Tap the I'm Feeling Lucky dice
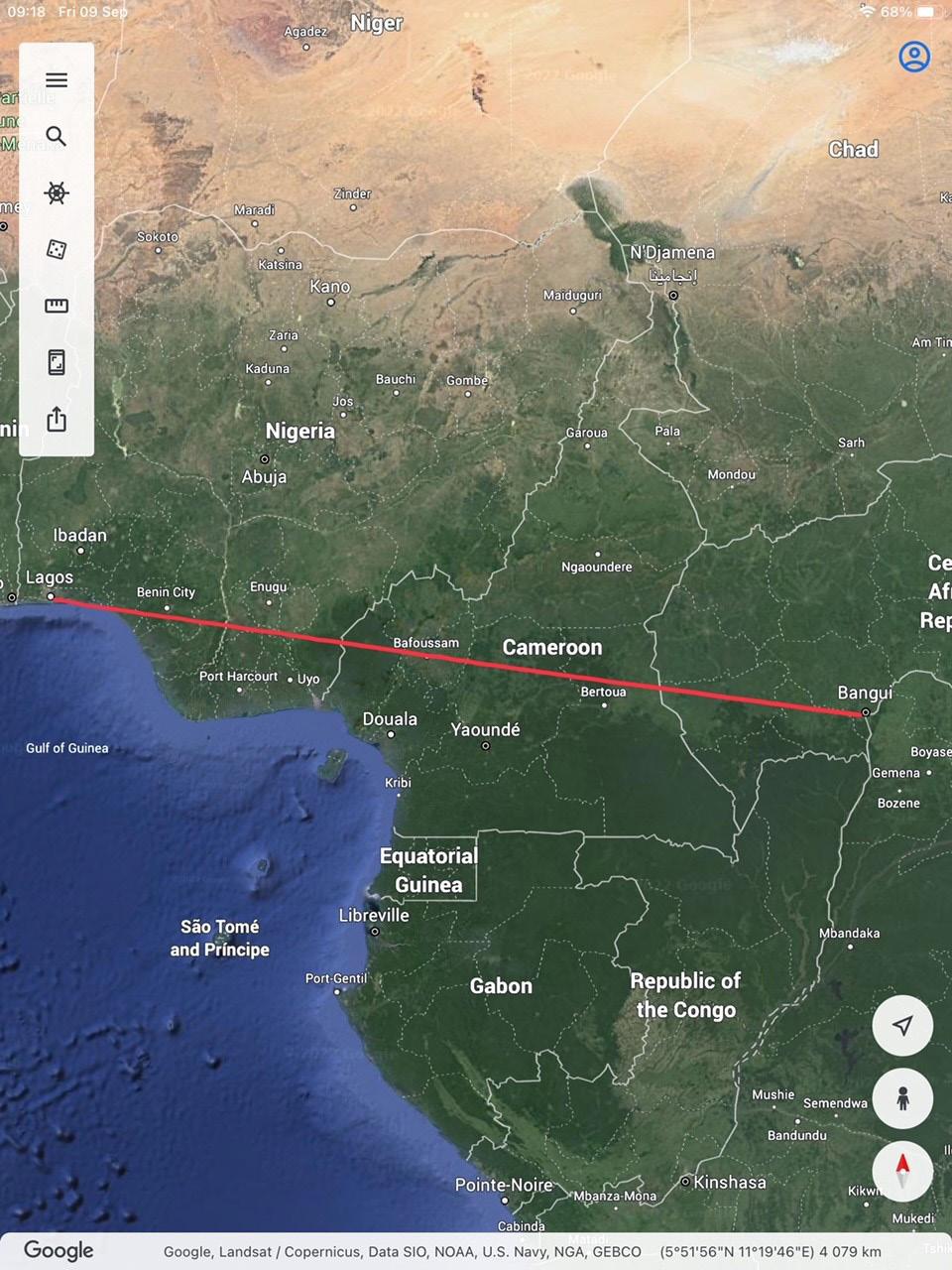Image resolution: width=952 pixels, height=1270 pixels. 57,249
